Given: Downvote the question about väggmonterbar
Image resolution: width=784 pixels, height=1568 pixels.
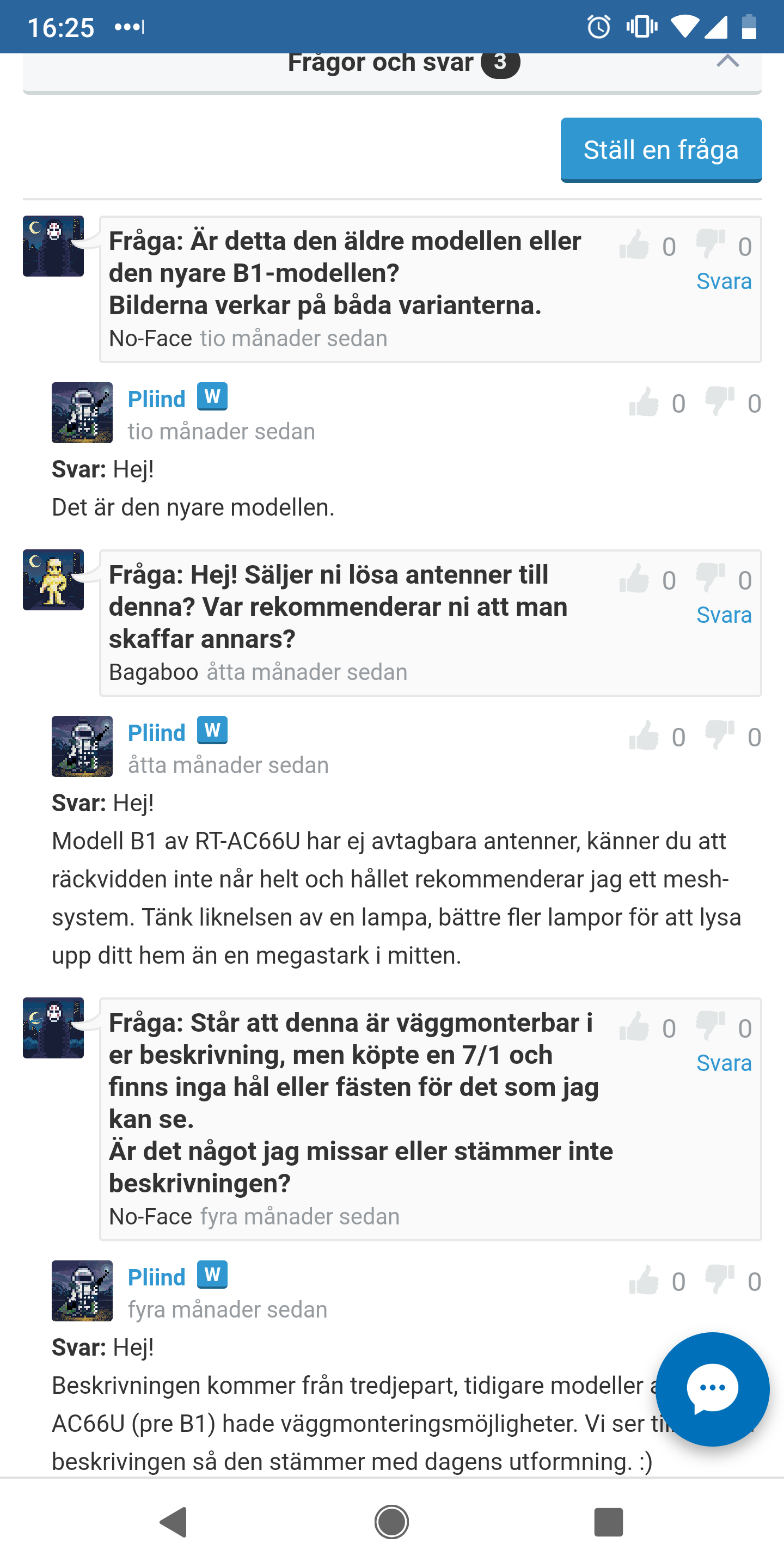Looking at the screenshot, I should 710,1027.
